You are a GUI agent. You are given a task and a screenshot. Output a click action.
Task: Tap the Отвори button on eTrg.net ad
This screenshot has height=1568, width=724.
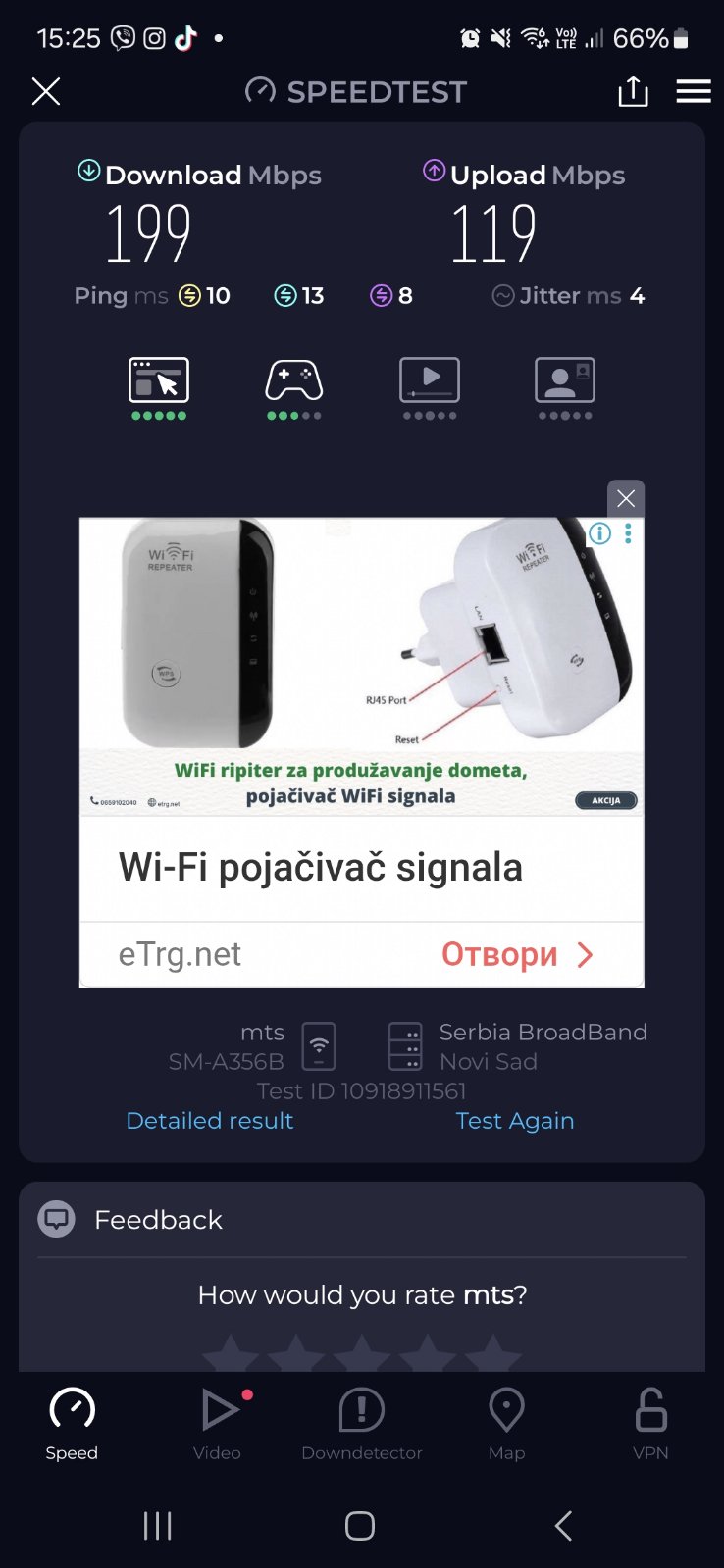coord(516,954)
